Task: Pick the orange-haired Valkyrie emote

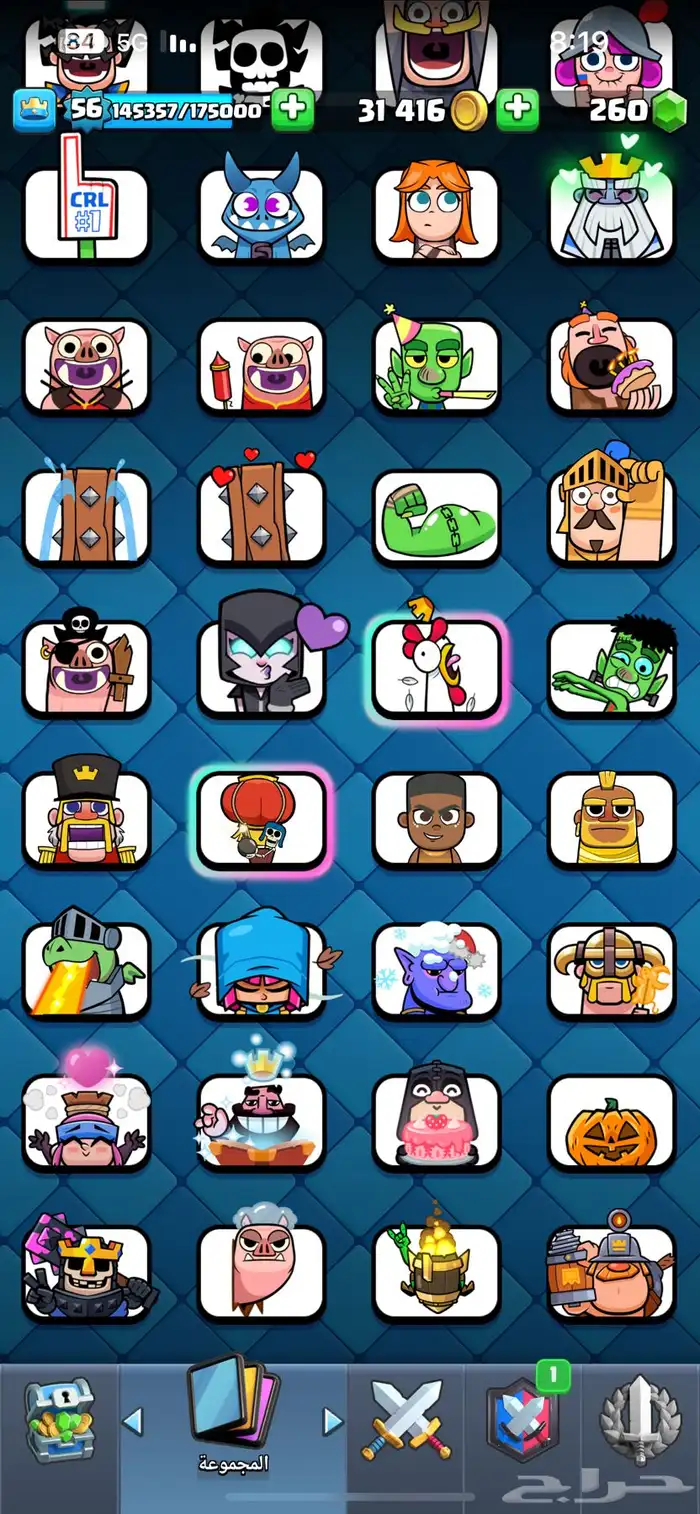Action: tap(436, 214)
